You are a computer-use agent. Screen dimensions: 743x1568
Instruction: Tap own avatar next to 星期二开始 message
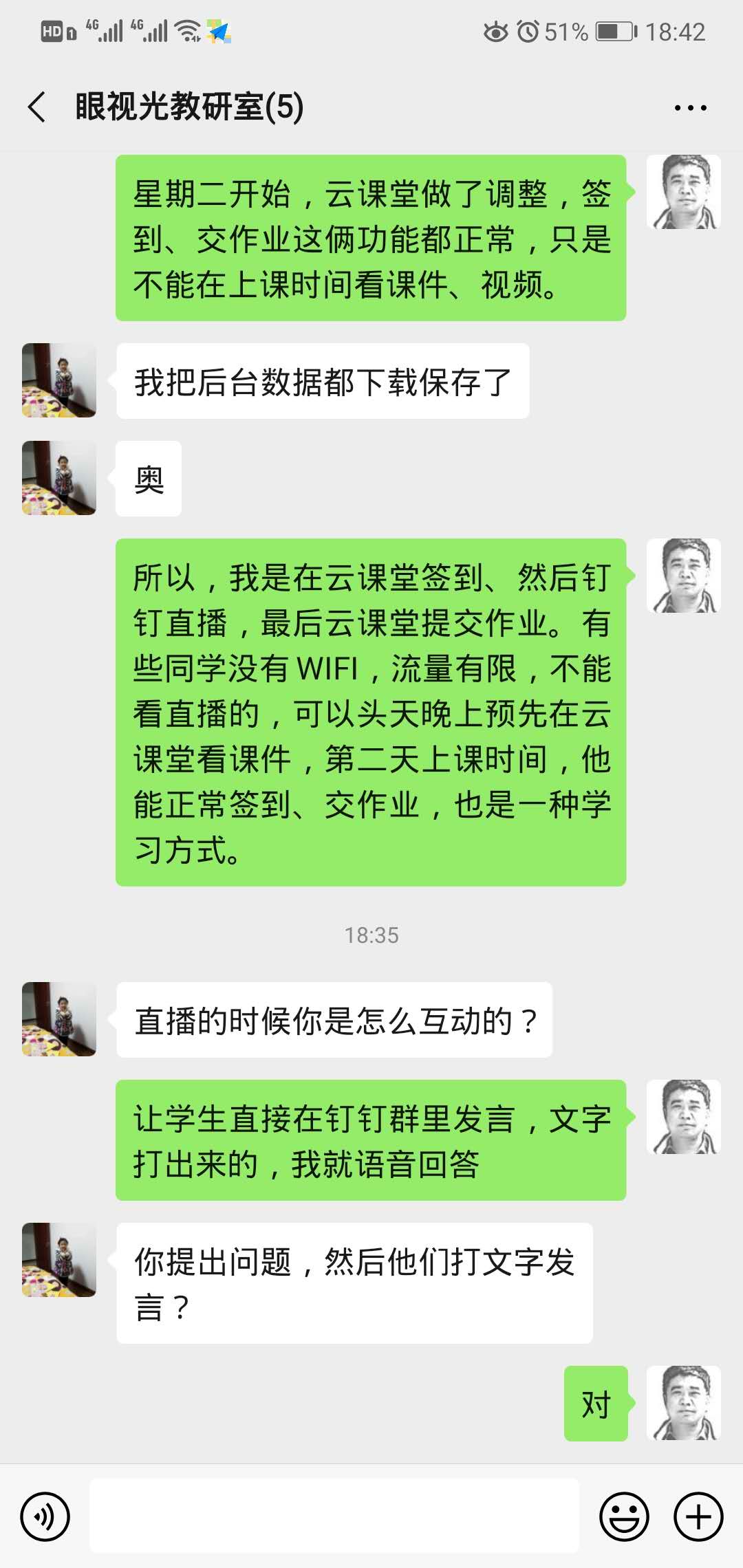684,192
